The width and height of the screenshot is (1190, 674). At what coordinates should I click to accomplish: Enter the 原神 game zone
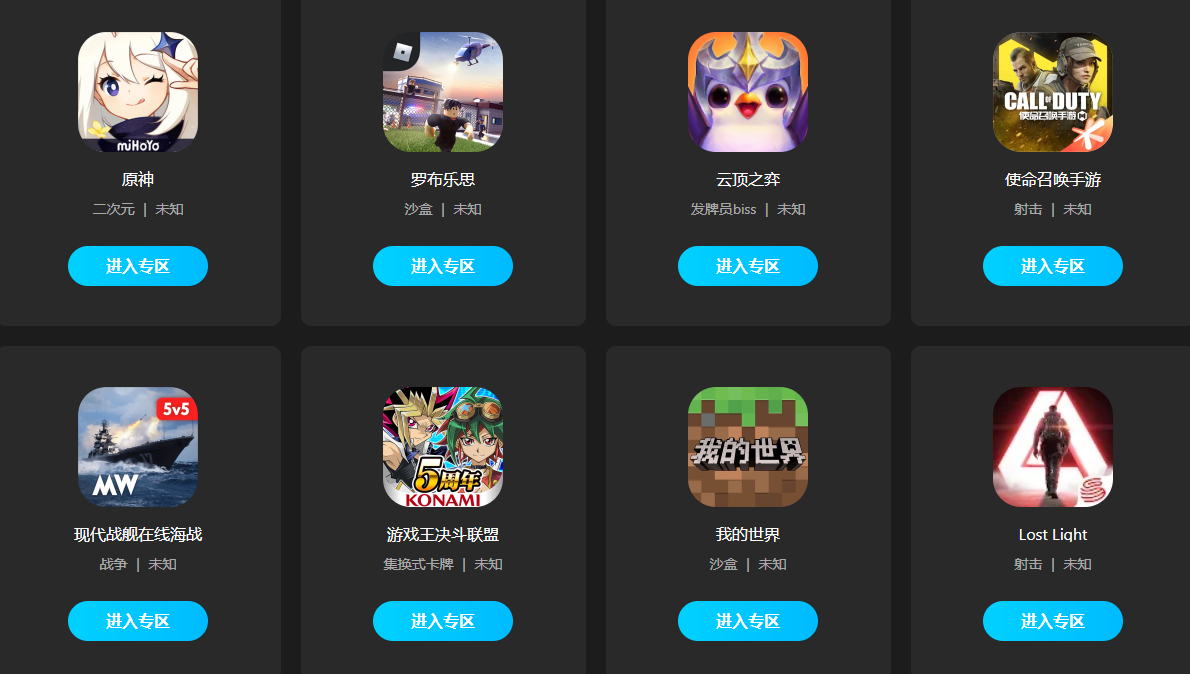point(138,266)
